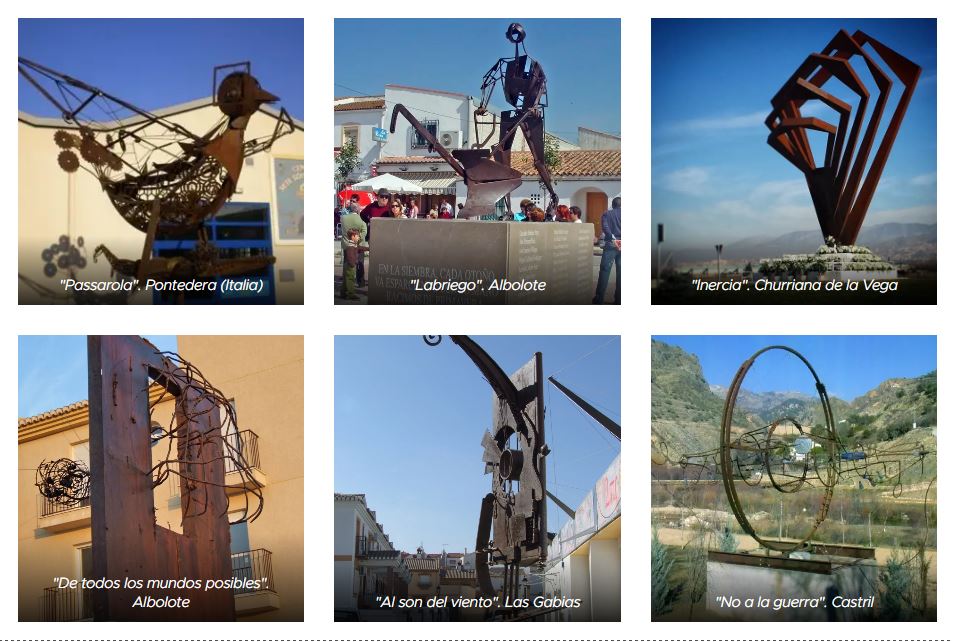Open the "Passarola" Pontedera sculpture photo
Viewport: 953px width, 642px height.
click(x=161, y=161)
